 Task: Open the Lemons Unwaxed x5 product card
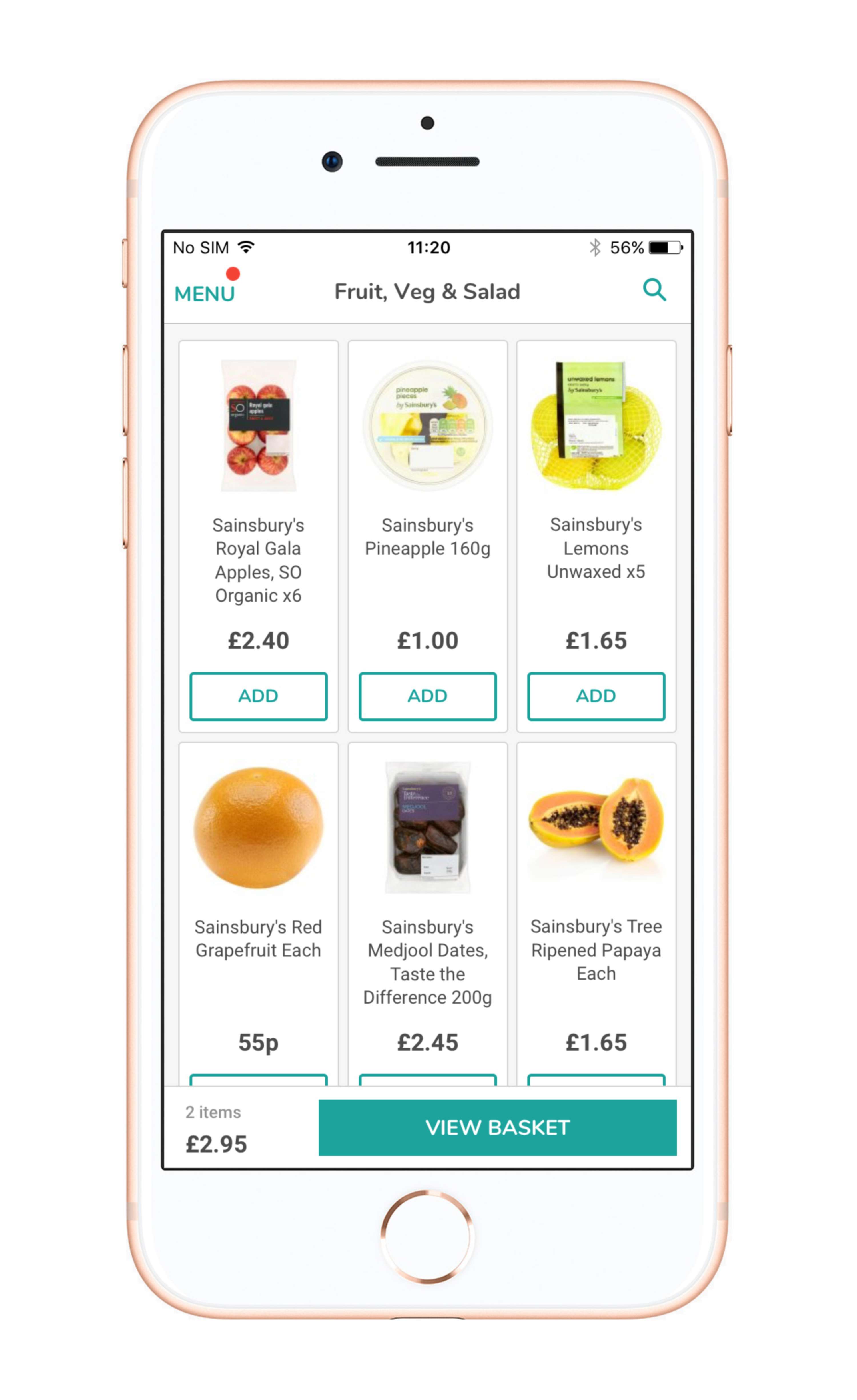point(596,483)
